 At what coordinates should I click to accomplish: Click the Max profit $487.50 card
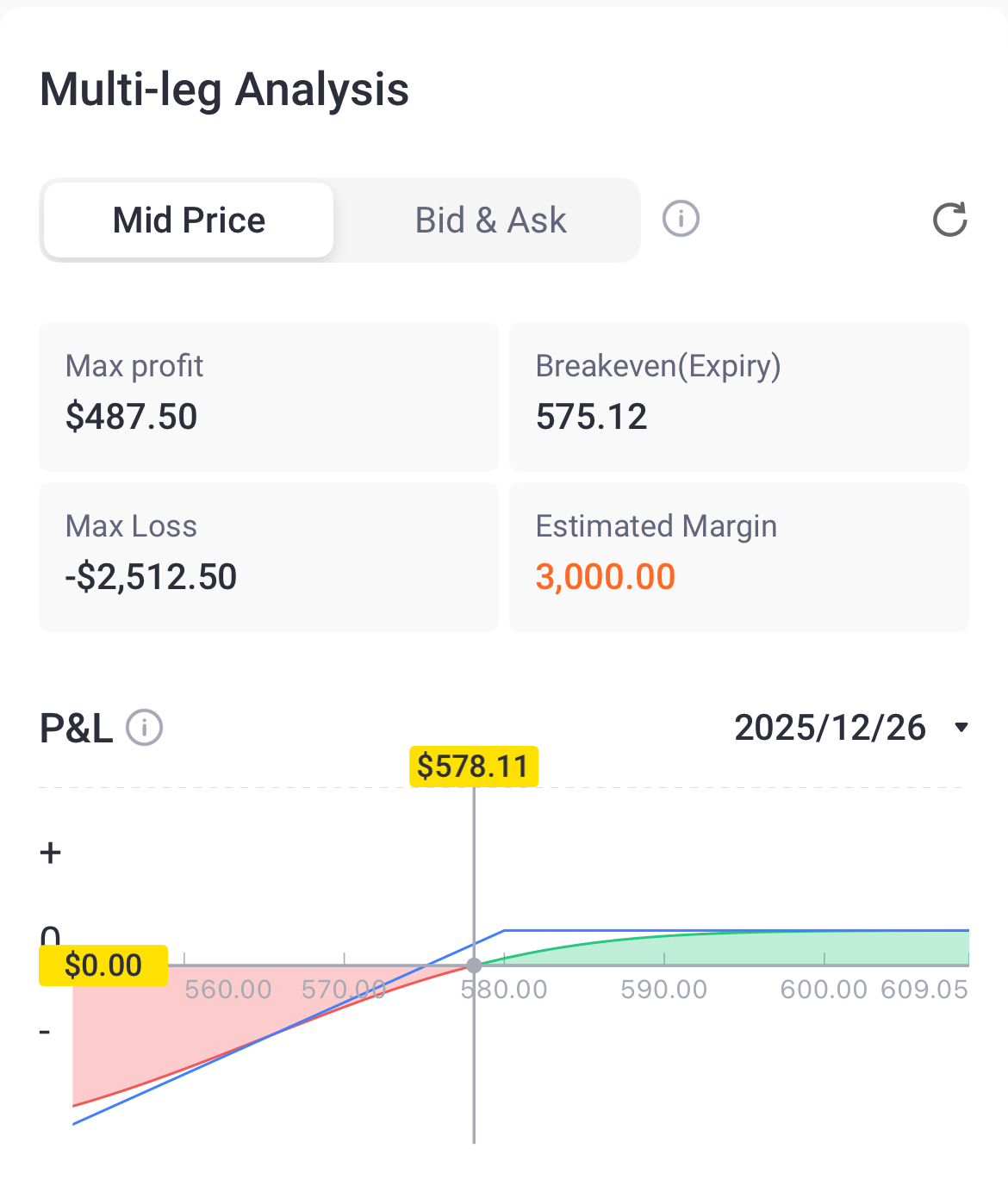[x=269, y=396]
